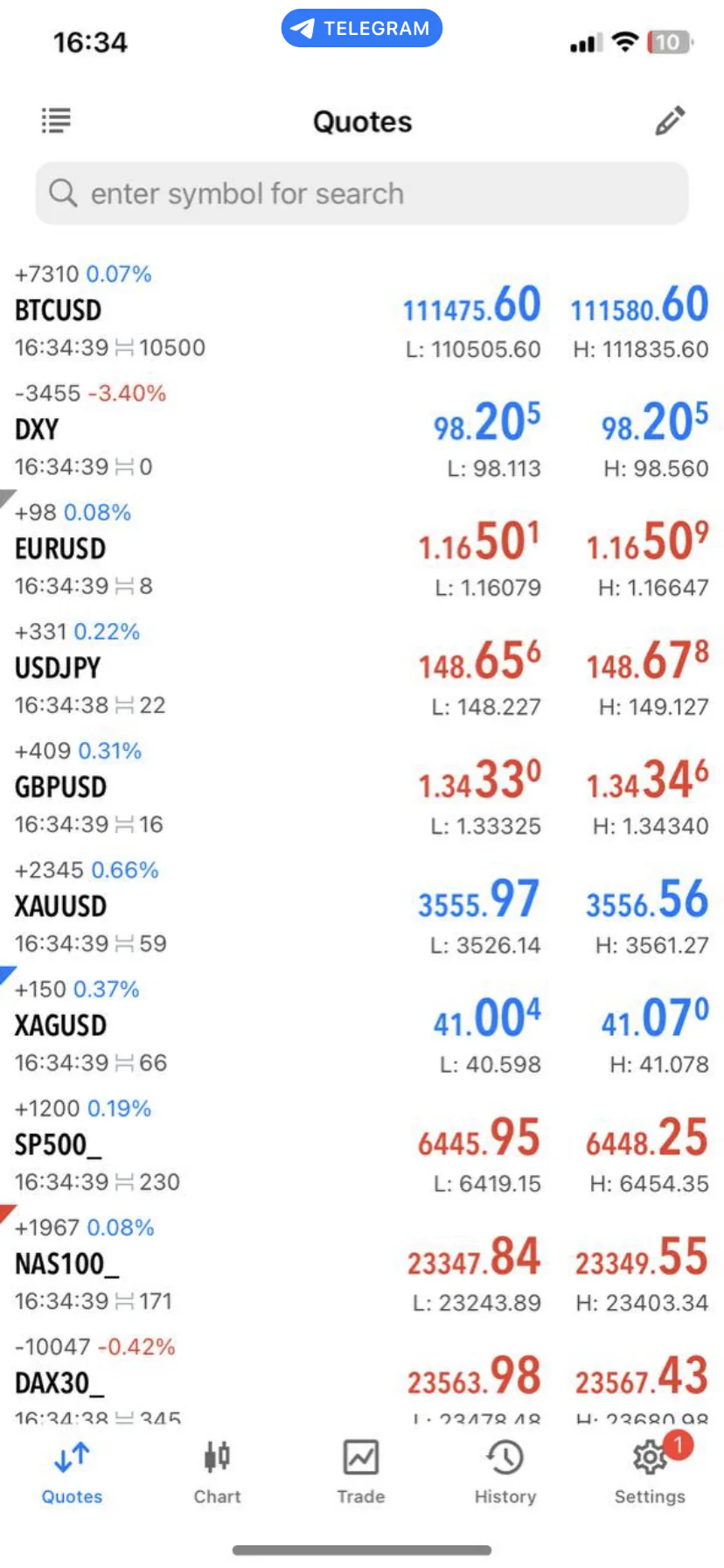The width and height of the screenshot is (724, 1568).
Task: Open the EURUSD quote row
Action: [362, 549]
